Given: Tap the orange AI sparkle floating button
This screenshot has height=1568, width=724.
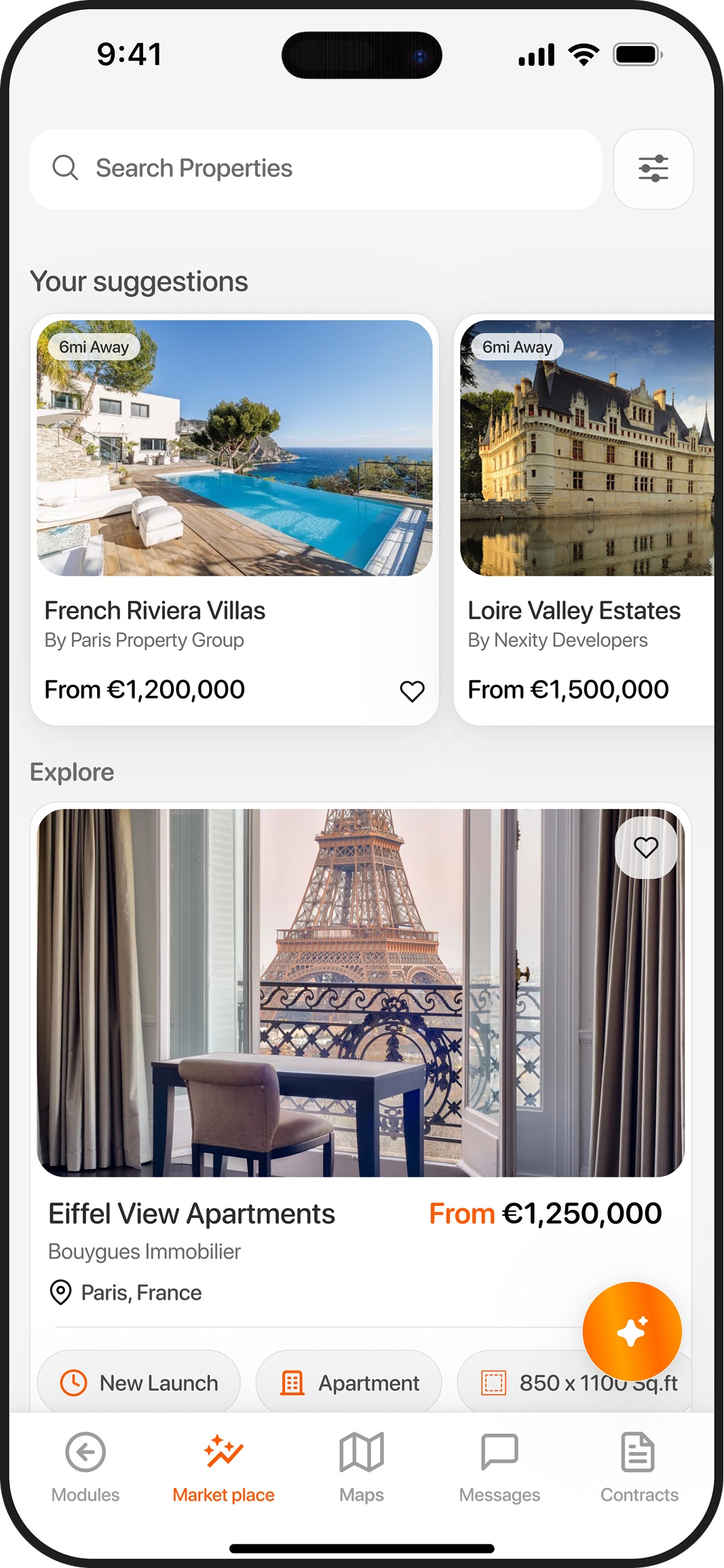Looking at the screenshot, I should [x=631, y=1331].
